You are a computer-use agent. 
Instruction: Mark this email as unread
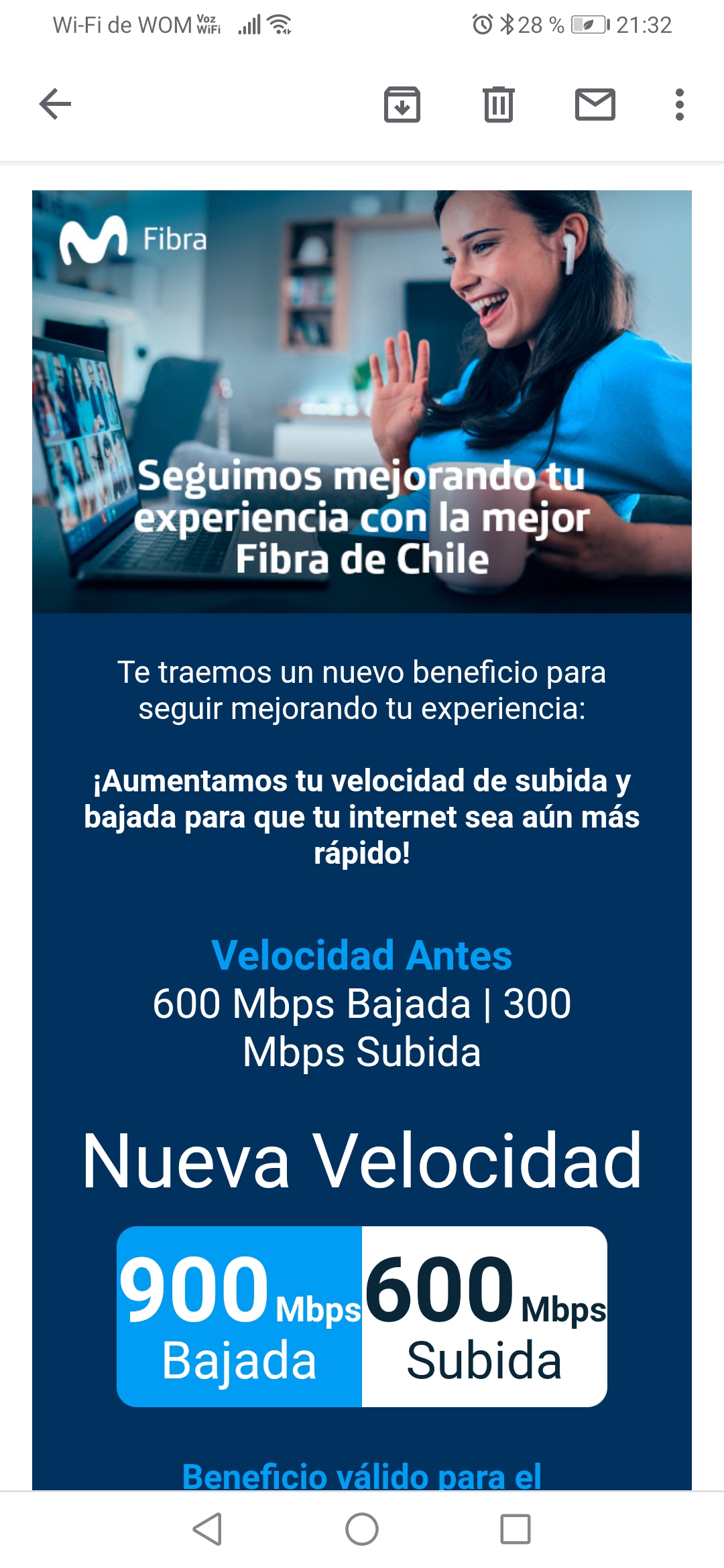595,105
